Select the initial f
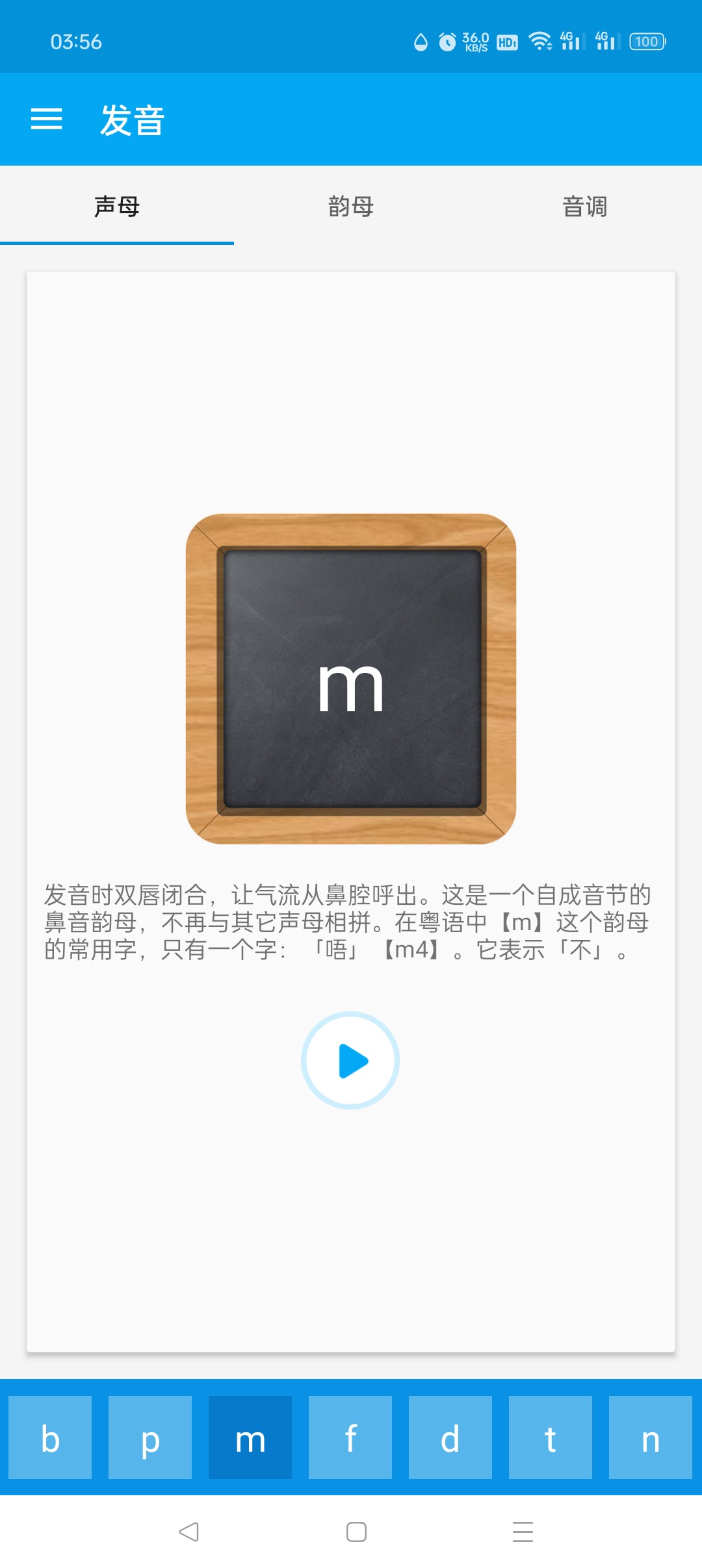The height and width of the screenshot is (1568, 702). coord(350,1437)
